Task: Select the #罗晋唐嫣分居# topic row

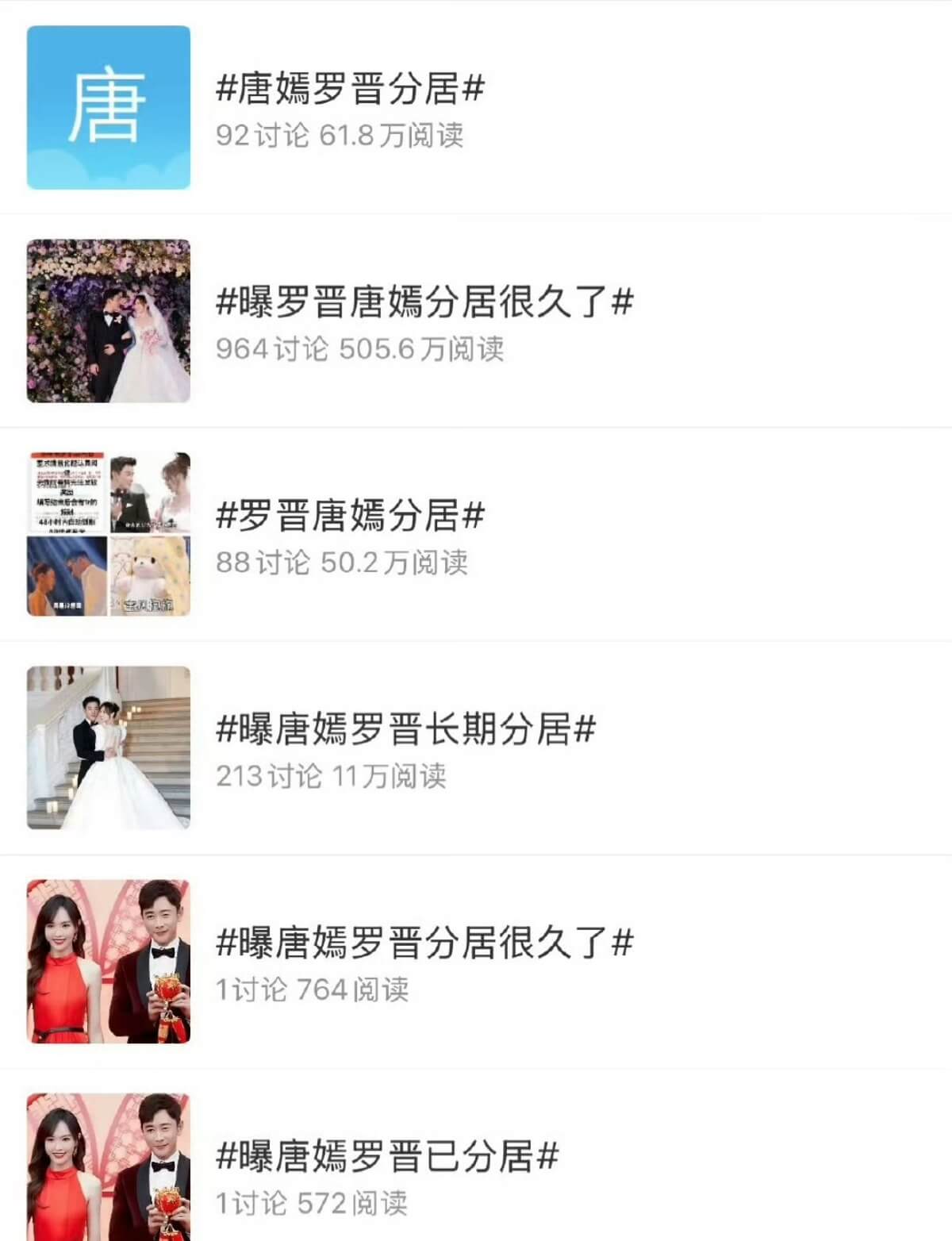Action: tap(350, 516)
